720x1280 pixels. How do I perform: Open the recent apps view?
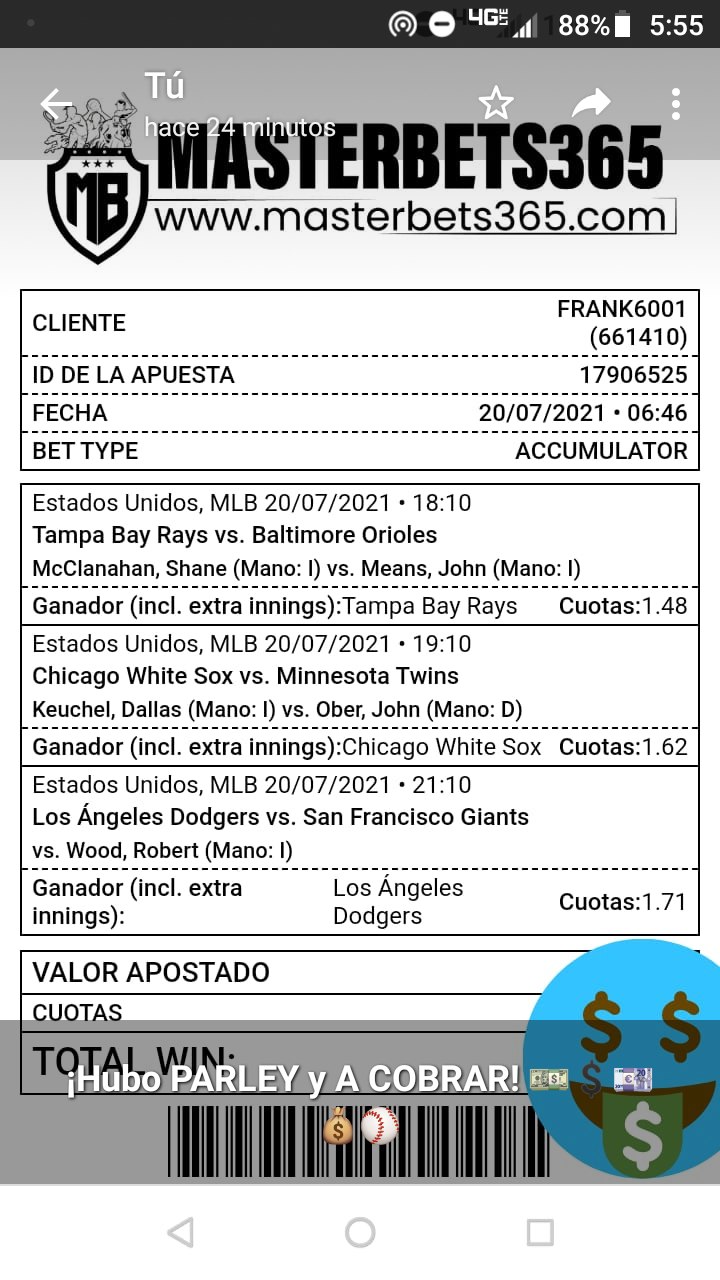540,1232
